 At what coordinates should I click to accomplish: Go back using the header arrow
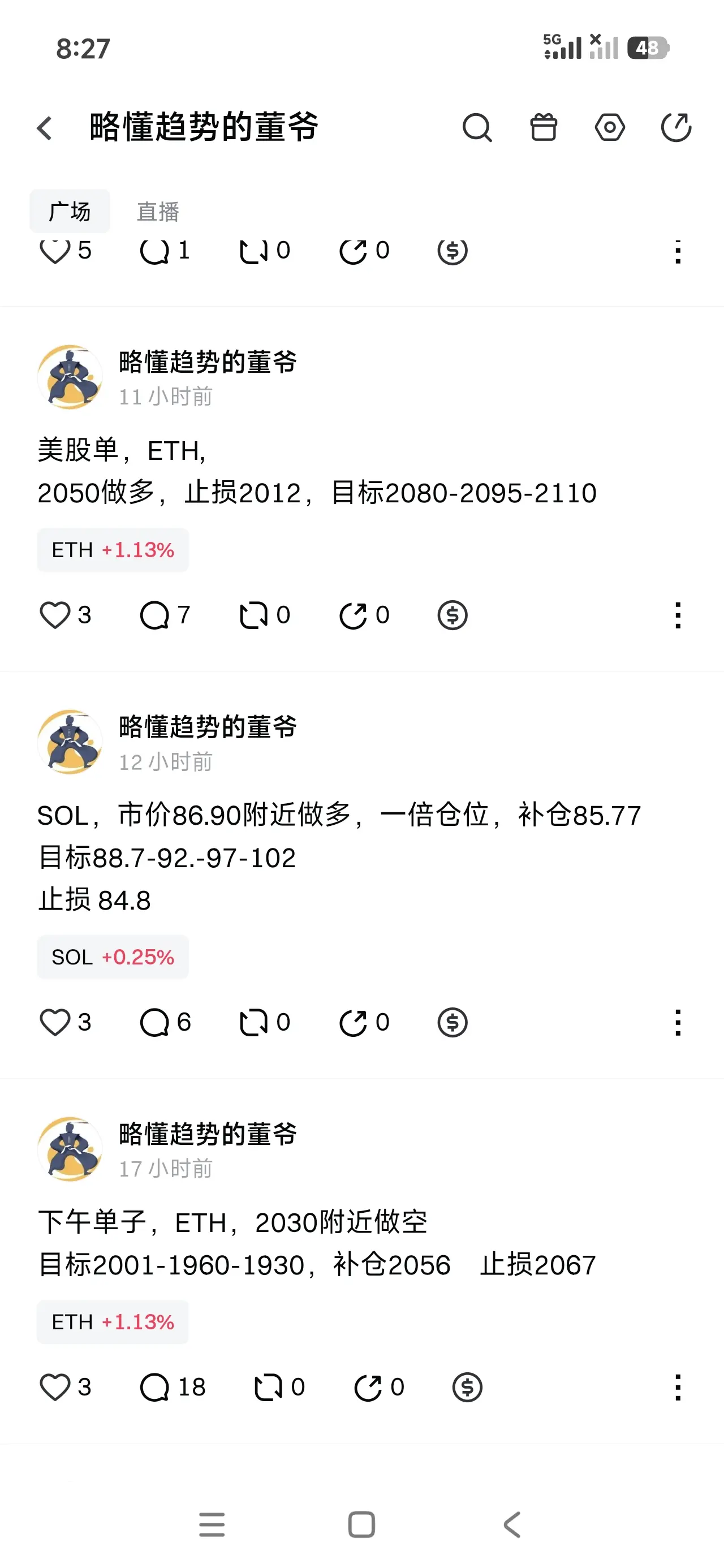pyautogui.click(x=45, y=128)
